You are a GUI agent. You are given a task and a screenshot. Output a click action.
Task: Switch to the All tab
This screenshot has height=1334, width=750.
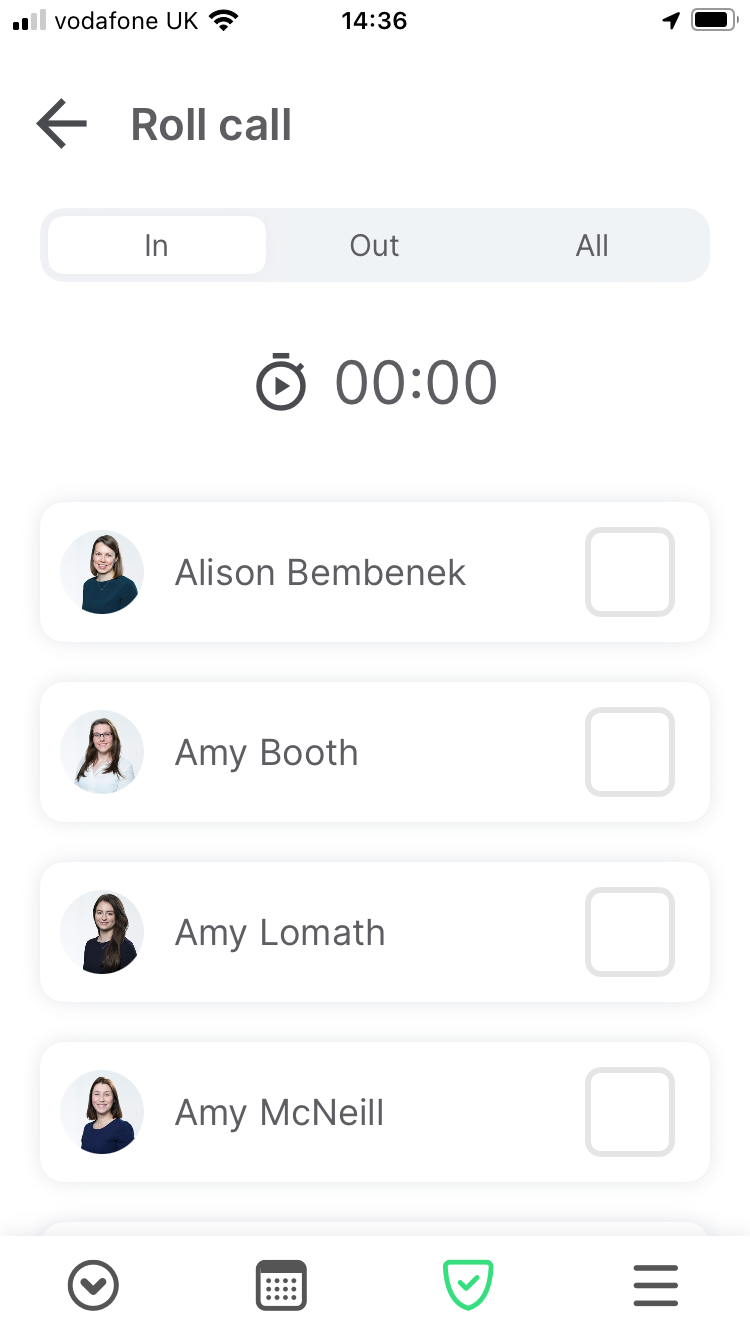point(592,246)
